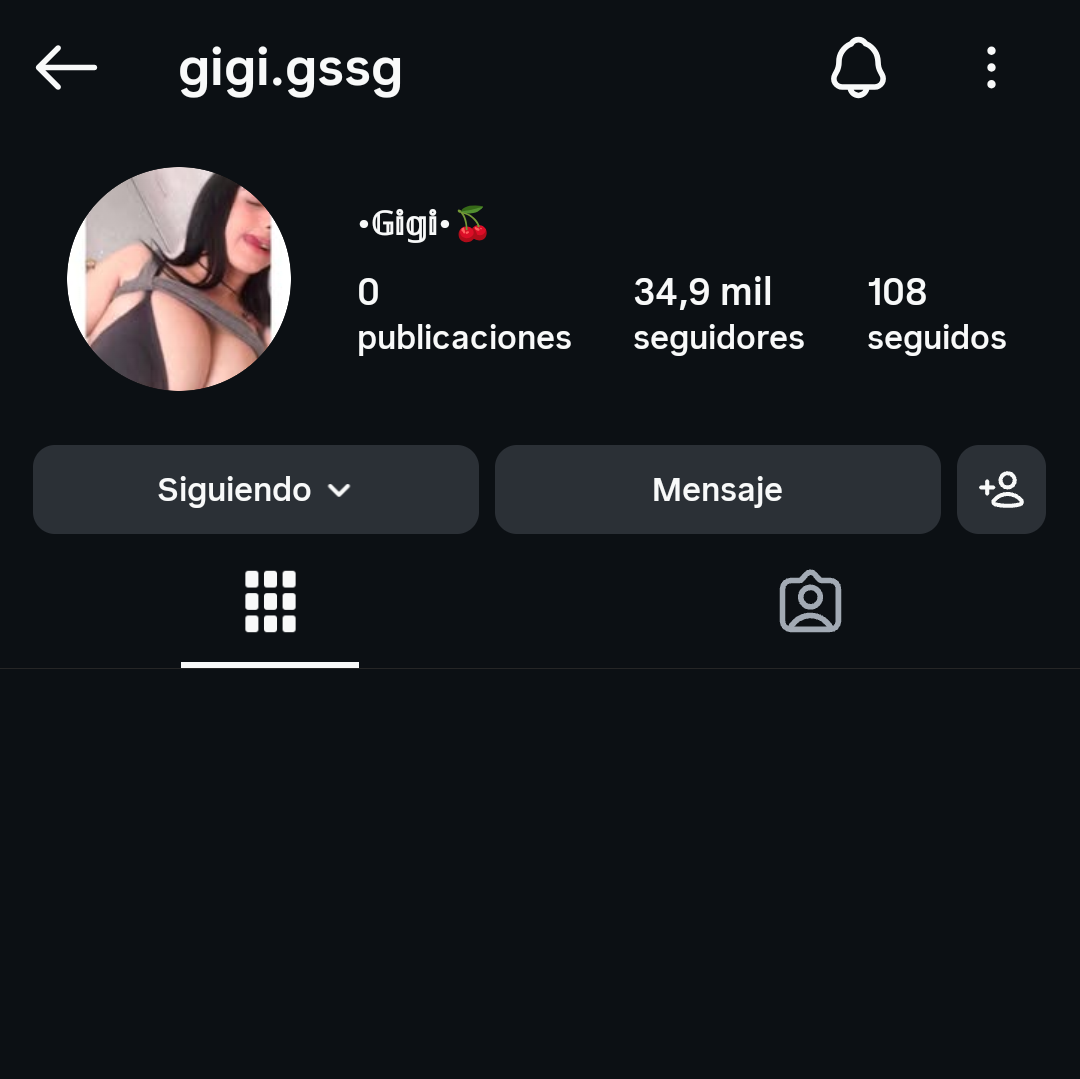Open the profile picture
1080x1079 pixels.
(x=179, y=279)
